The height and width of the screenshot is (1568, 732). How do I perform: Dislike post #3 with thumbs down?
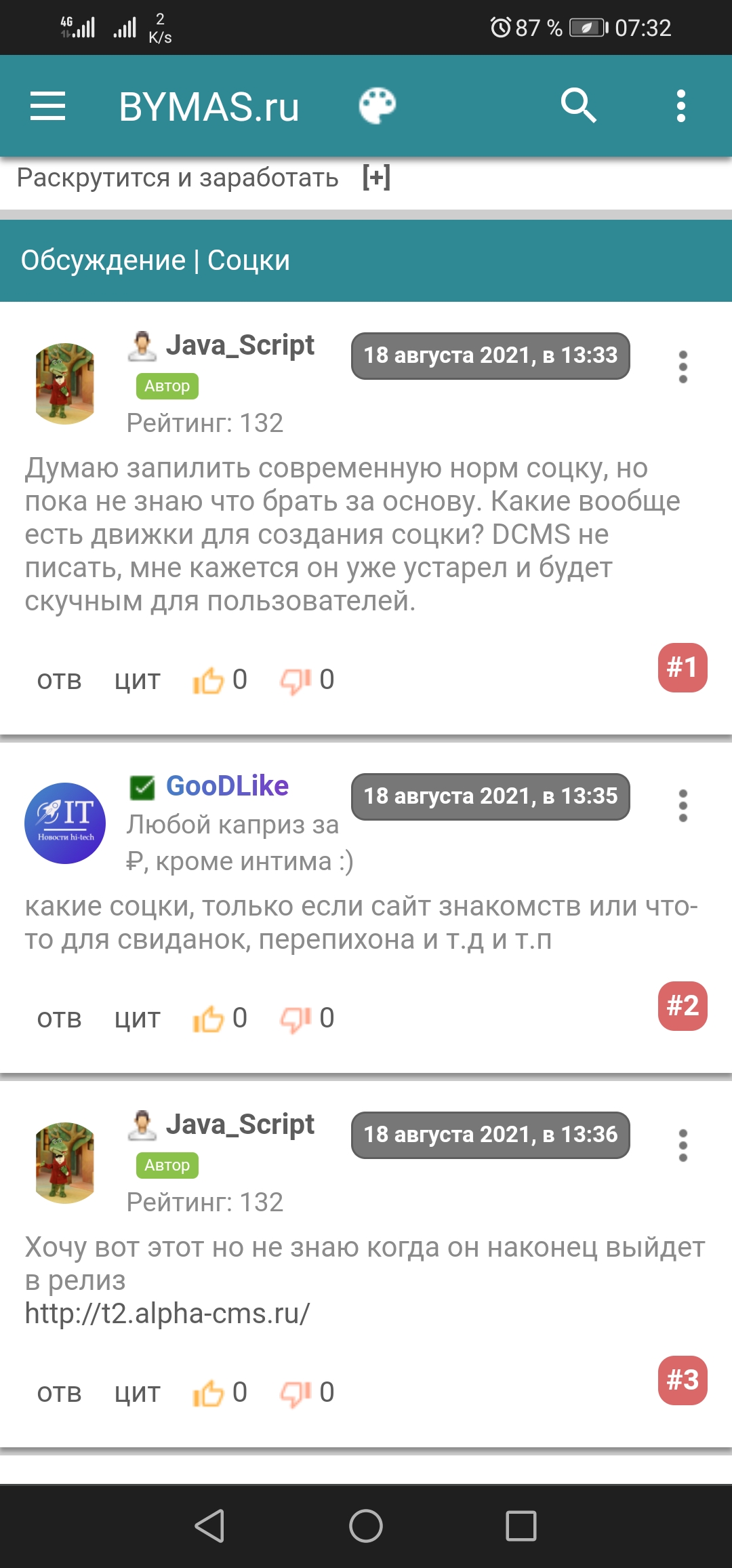296,1393
